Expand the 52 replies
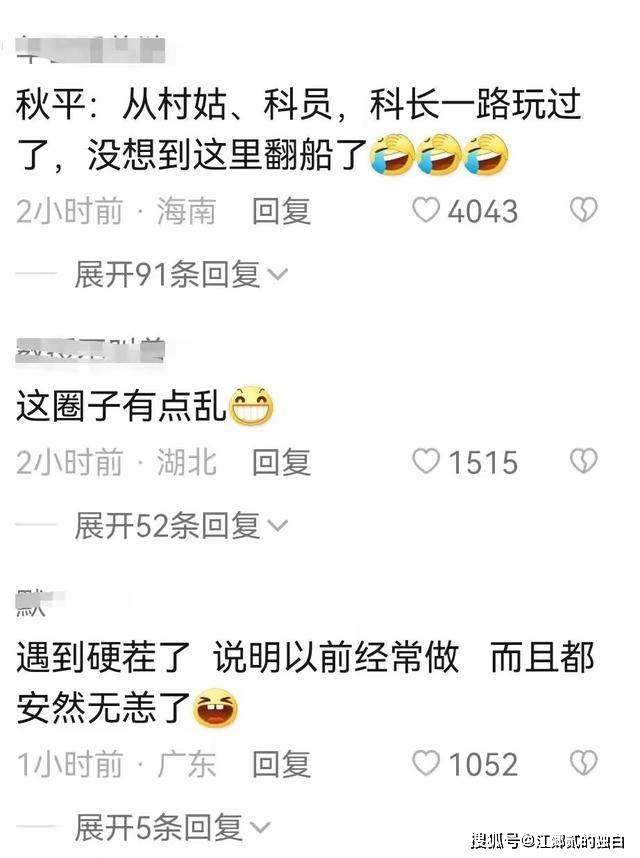Viewport: 640px width, 858px height. 181,525
